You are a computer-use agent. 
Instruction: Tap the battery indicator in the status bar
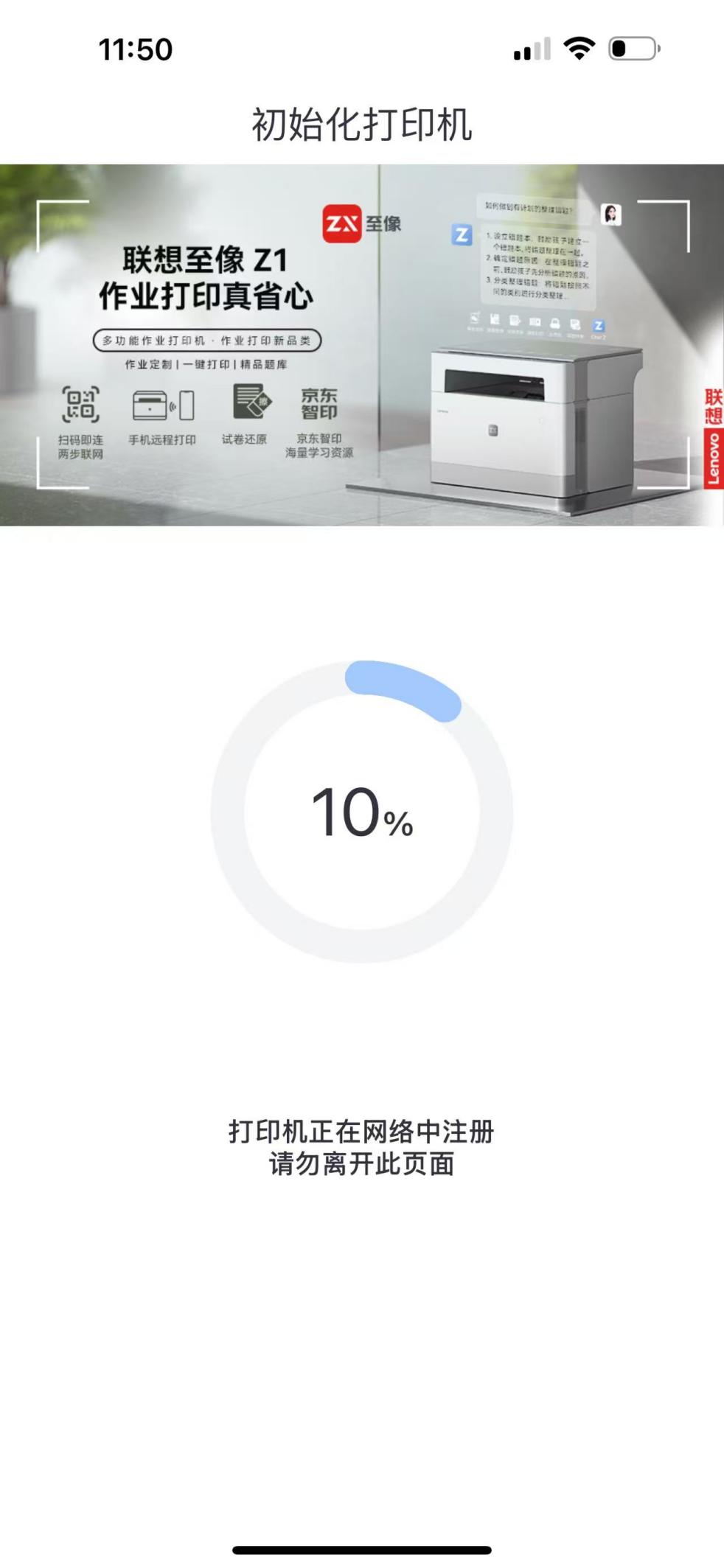[634, 49]
